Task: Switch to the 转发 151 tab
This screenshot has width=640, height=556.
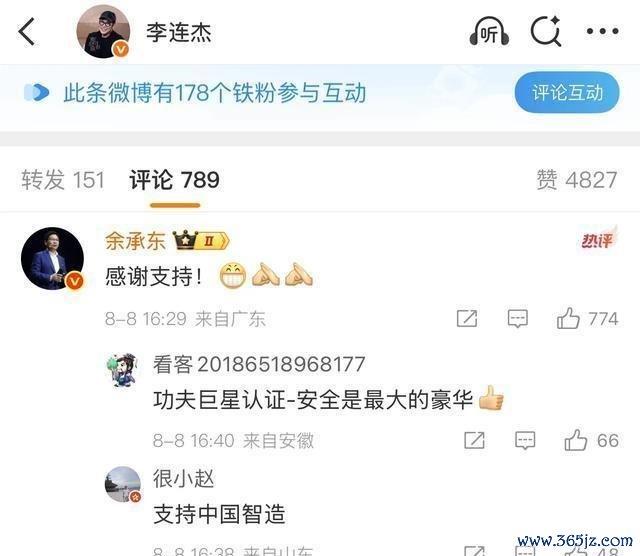Action: pos(63,180)
